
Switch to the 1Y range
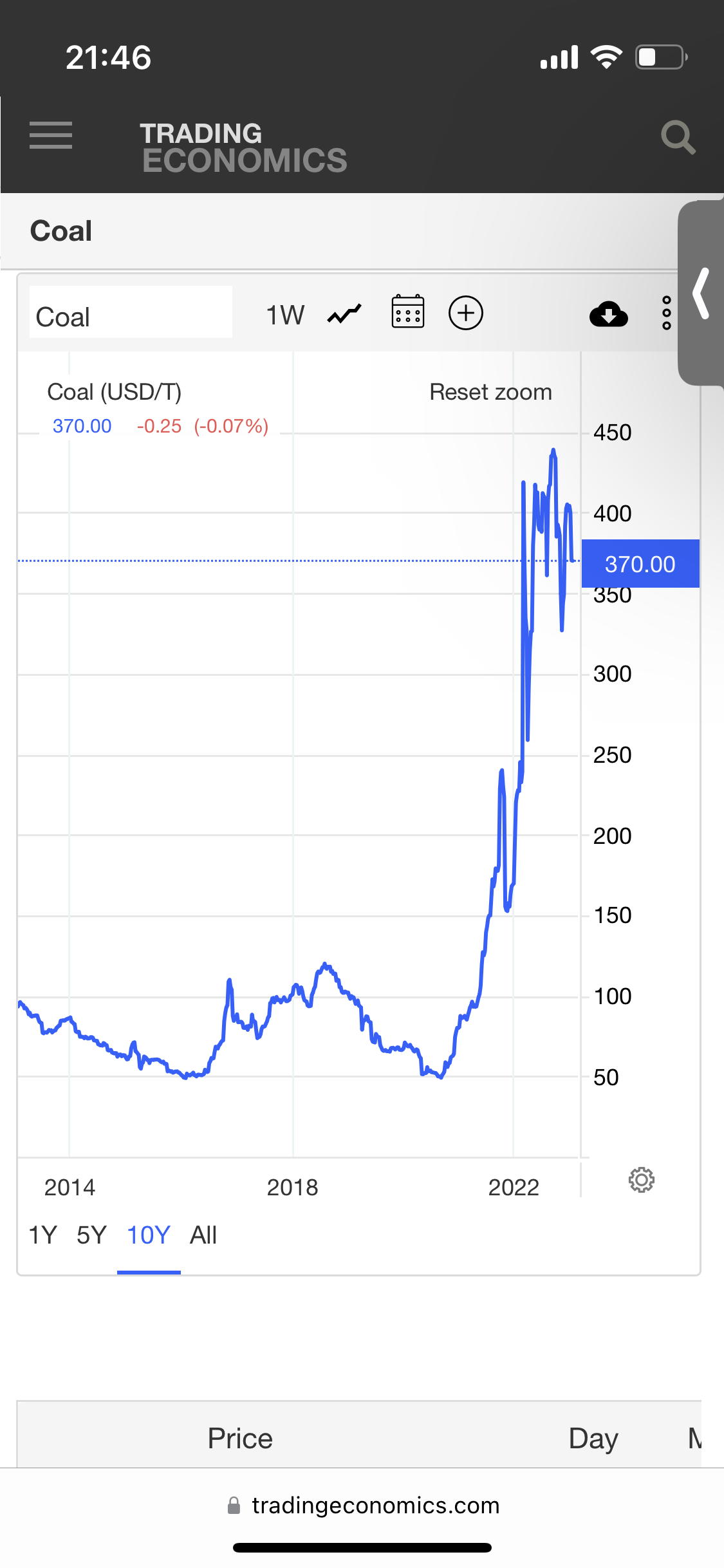pos(43,1235)
